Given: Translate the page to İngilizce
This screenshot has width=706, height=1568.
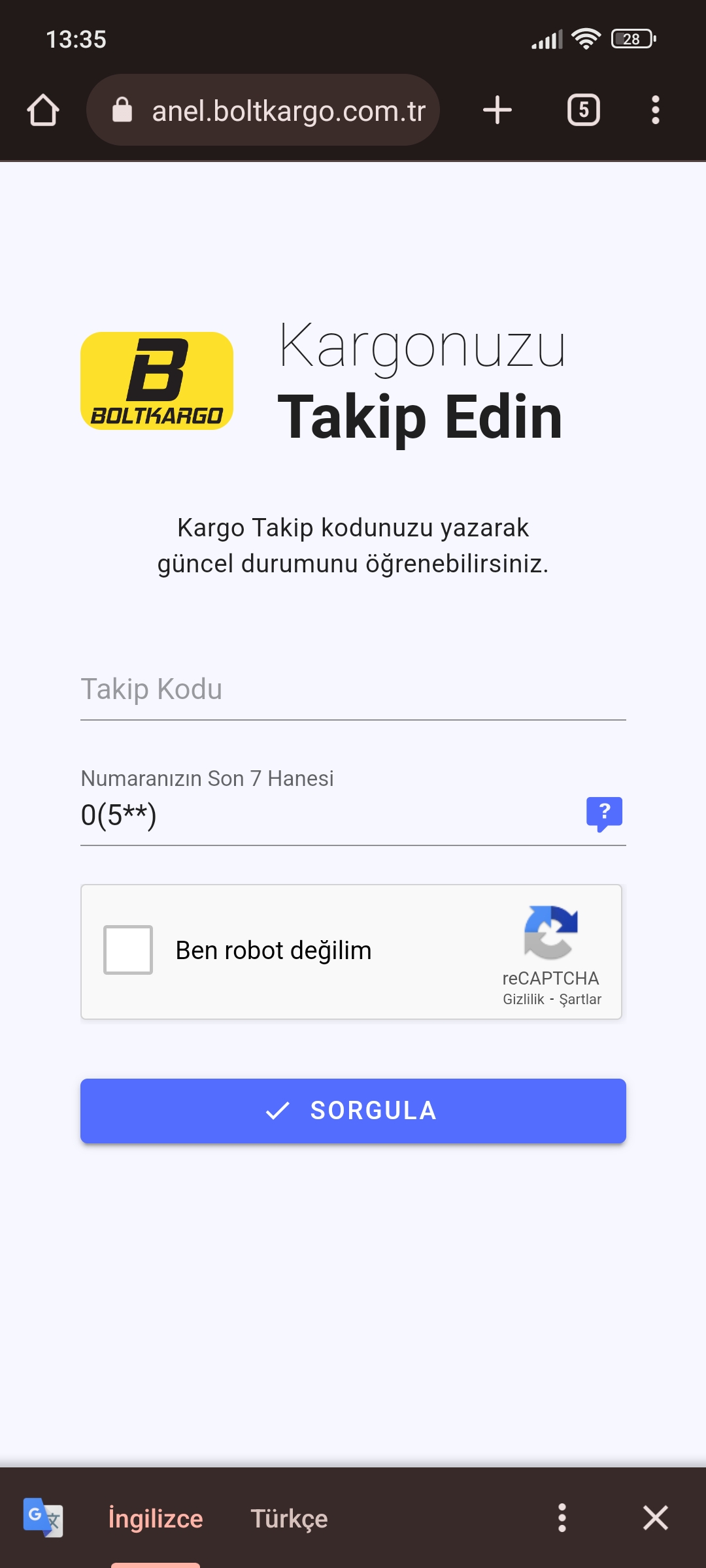Looking at the screenshot, I should tap(156, 1518).
